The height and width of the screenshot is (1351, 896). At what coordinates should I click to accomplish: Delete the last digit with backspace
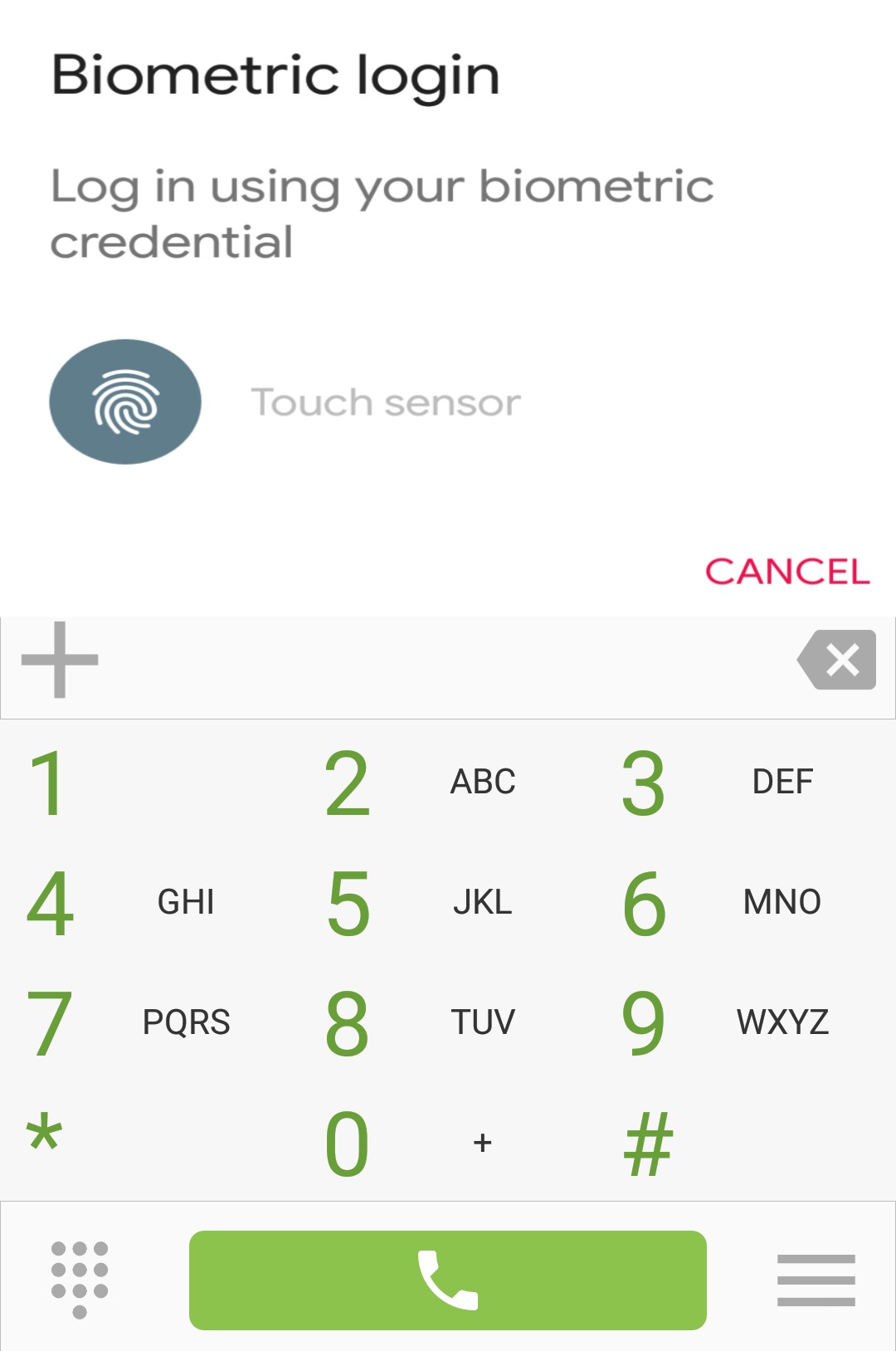pos(838,660)
